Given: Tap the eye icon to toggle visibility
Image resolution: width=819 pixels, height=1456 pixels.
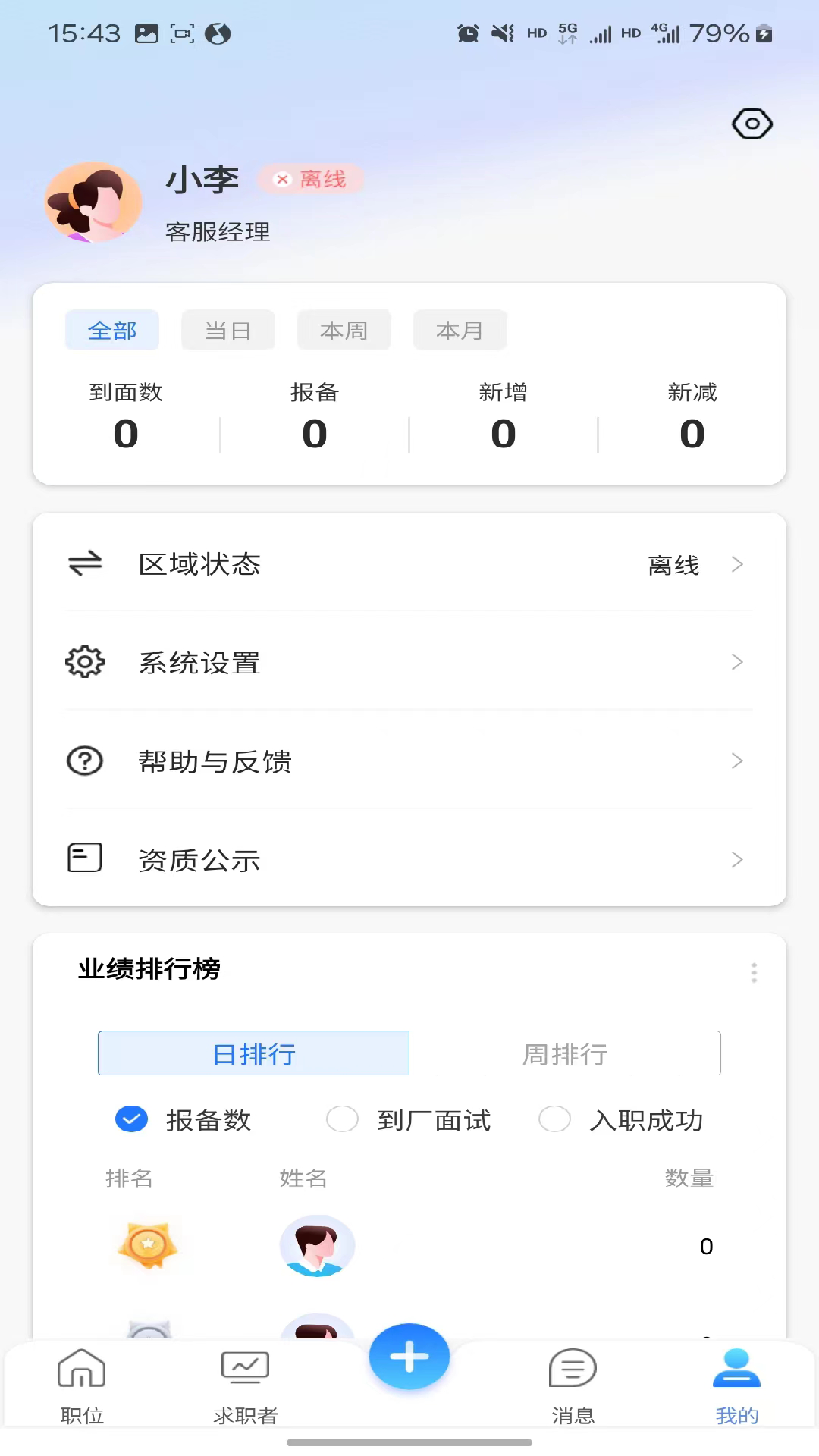Looking at the screenshot, I should pos(752,124).
